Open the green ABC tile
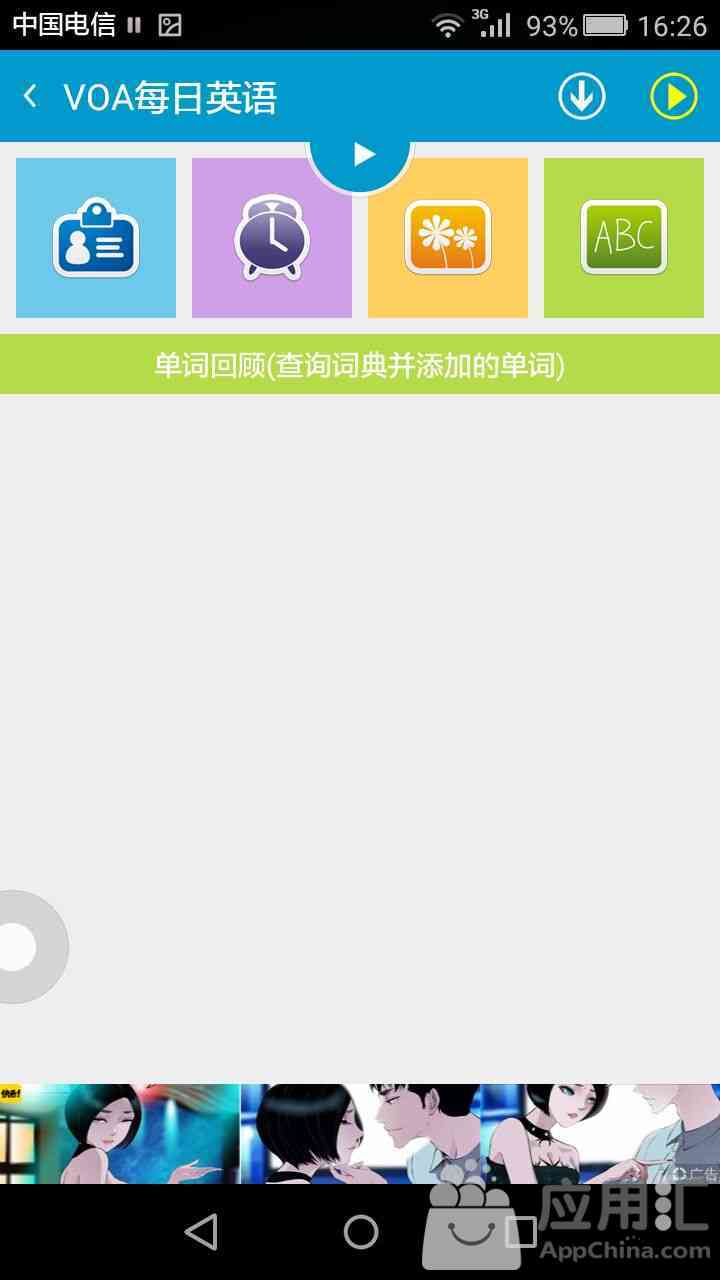Viewport: 720px width, 1280px height. coord(624,238)
